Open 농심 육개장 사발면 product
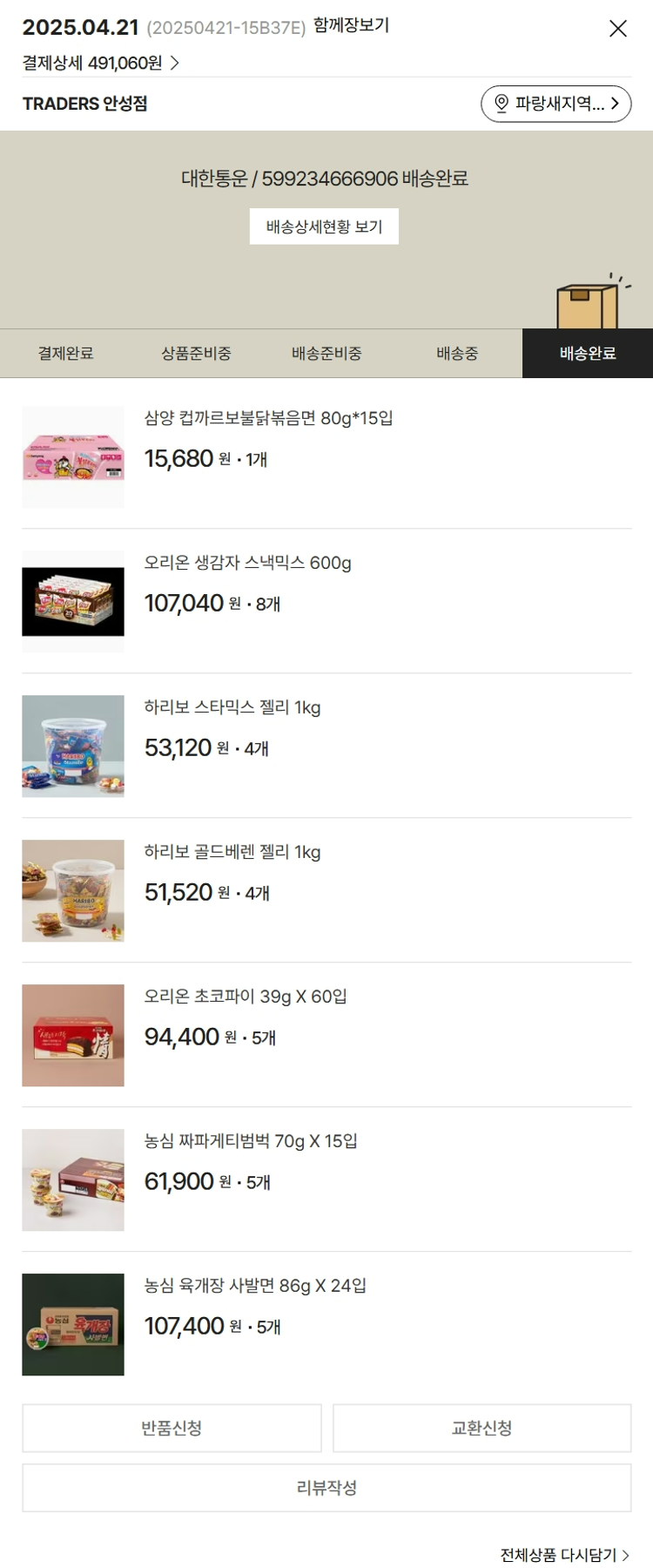This screenshot has width=653, height=1568. 255,1286
